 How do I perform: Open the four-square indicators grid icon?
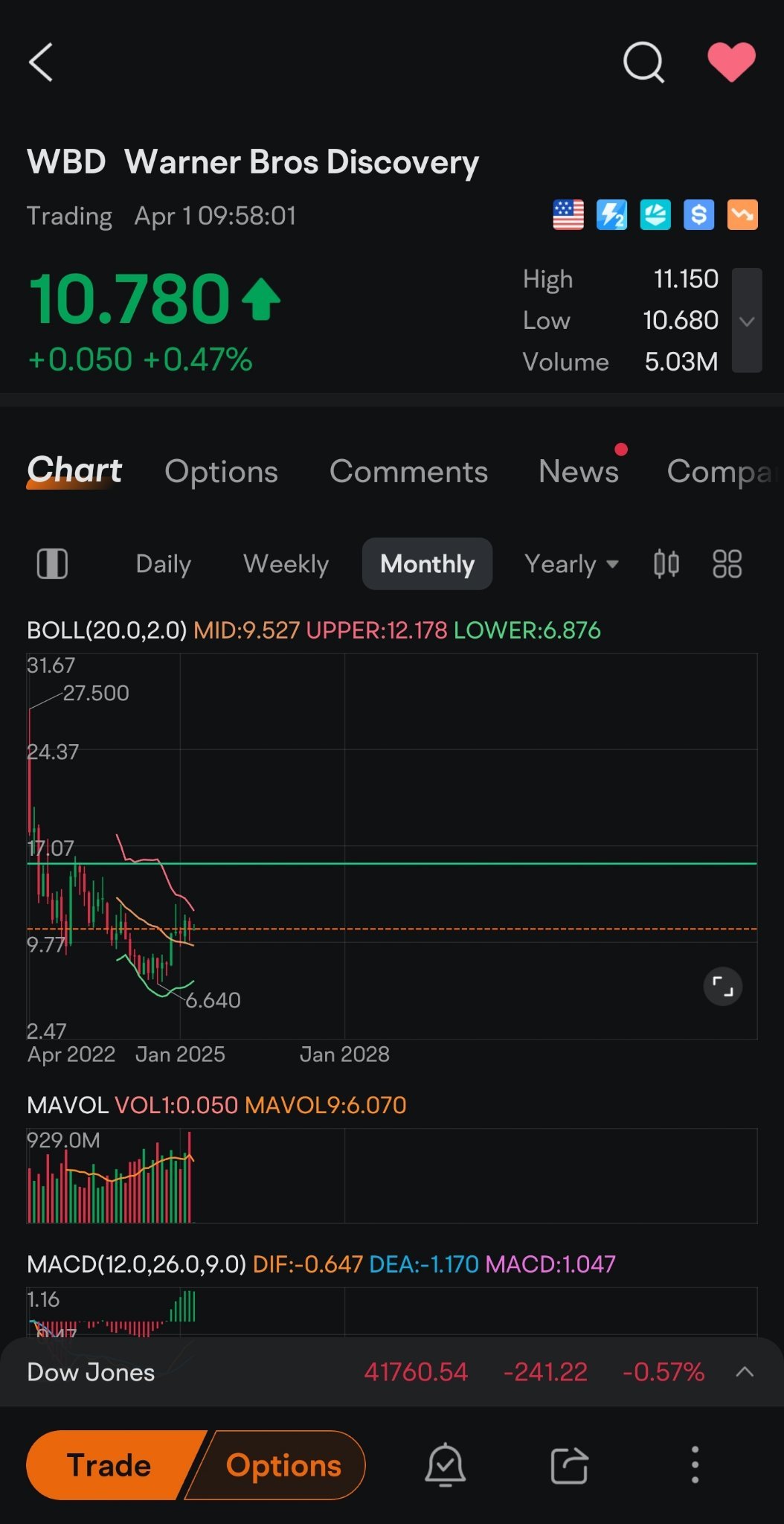[x=727, y=564]
